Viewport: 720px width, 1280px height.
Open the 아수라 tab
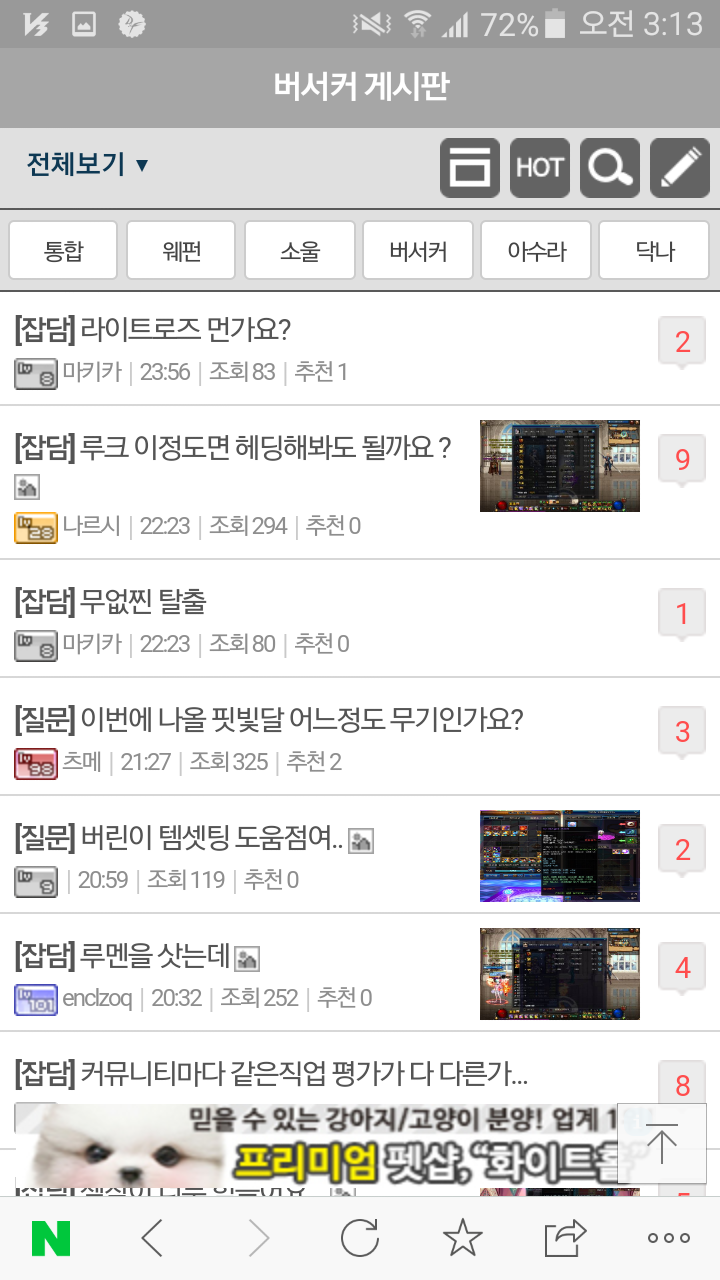[536, 250]
